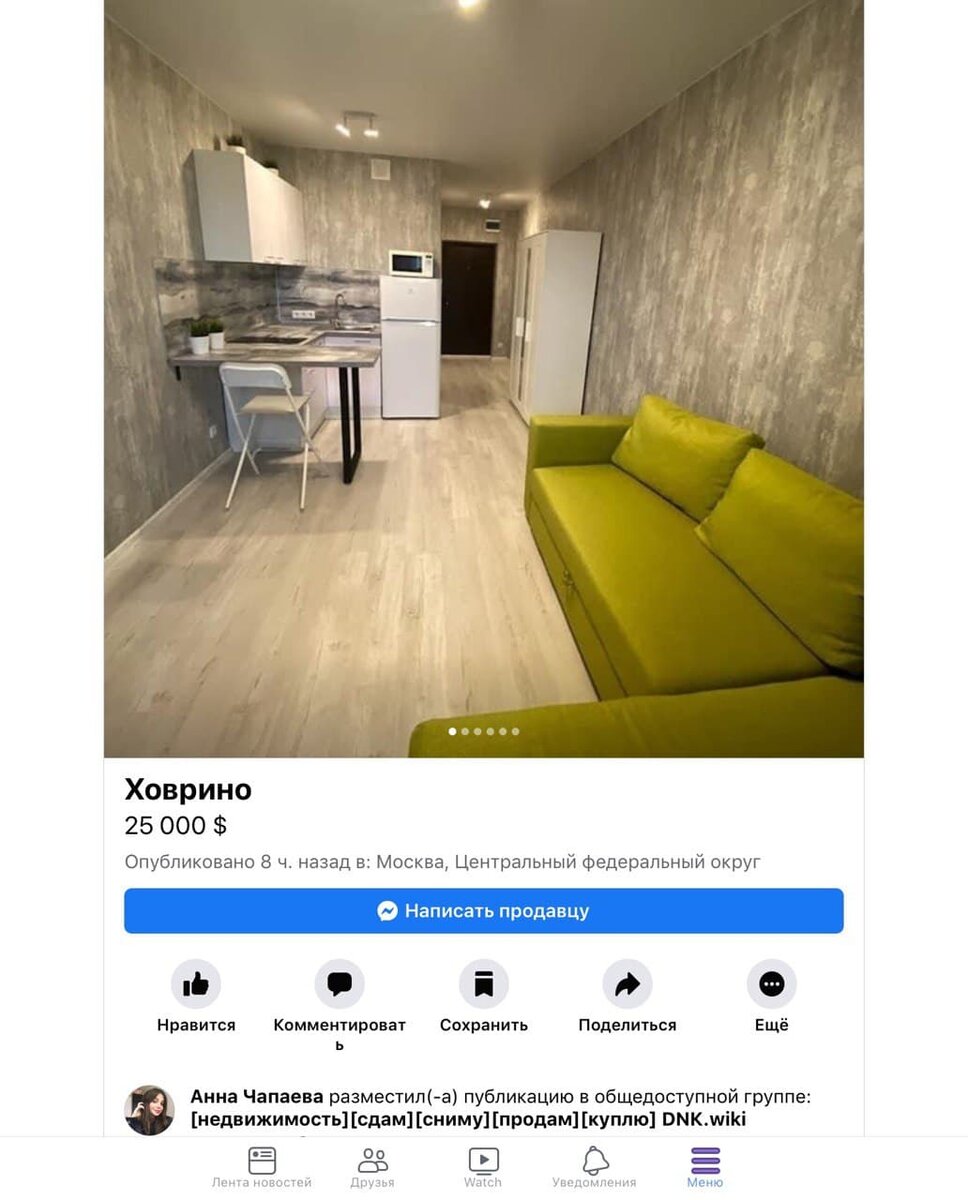Switch to the Лента новостей tab
This screenshot has height=1200, width=968.
point(262,1167)
